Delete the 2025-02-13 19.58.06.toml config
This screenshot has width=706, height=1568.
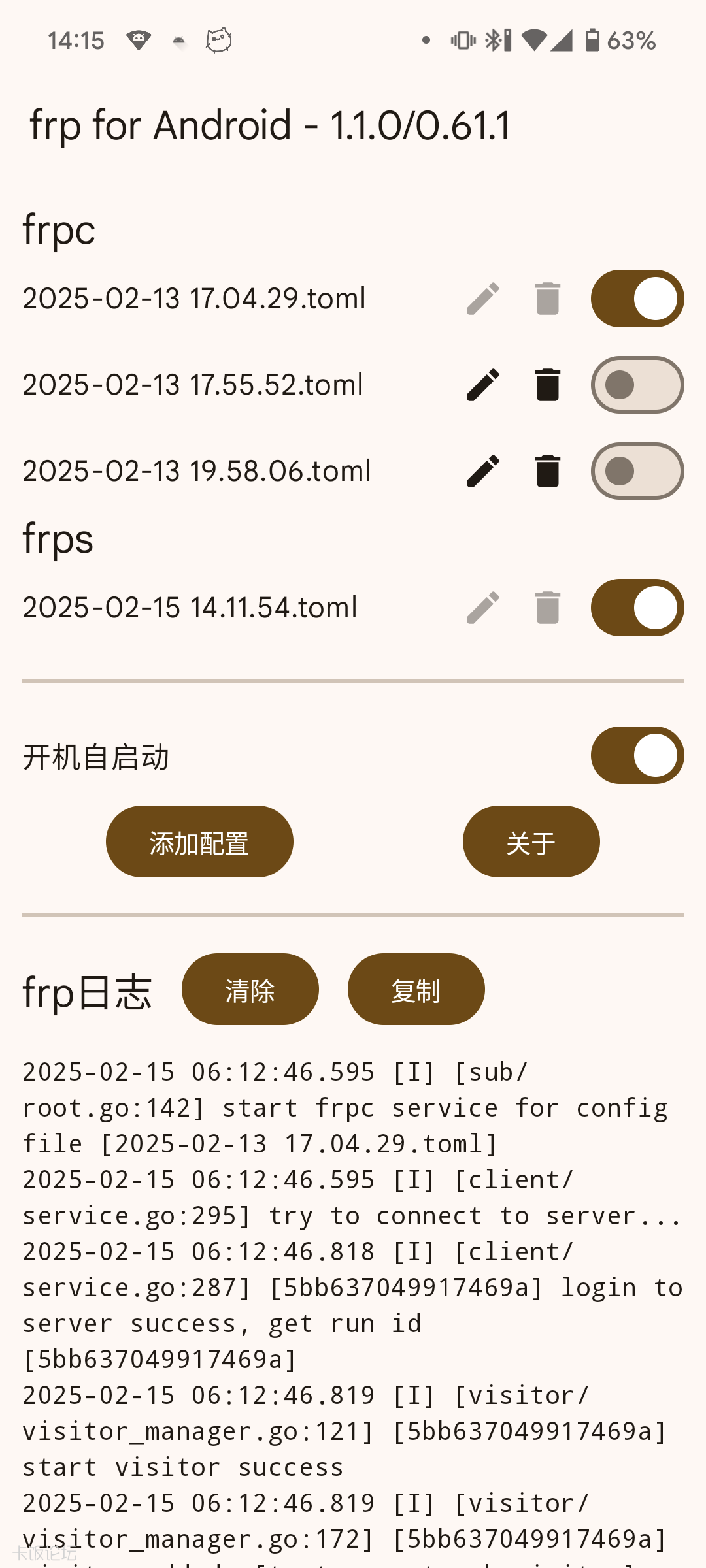547,470
